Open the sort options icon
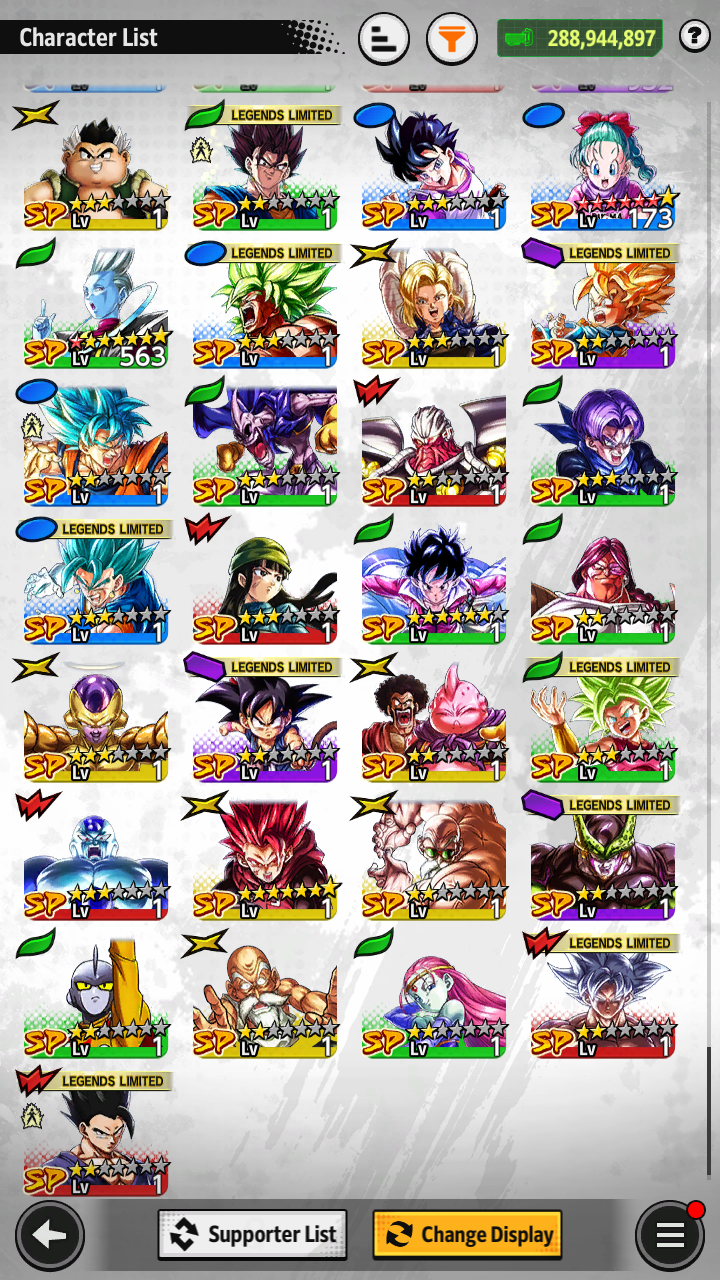 coord(384,40)
